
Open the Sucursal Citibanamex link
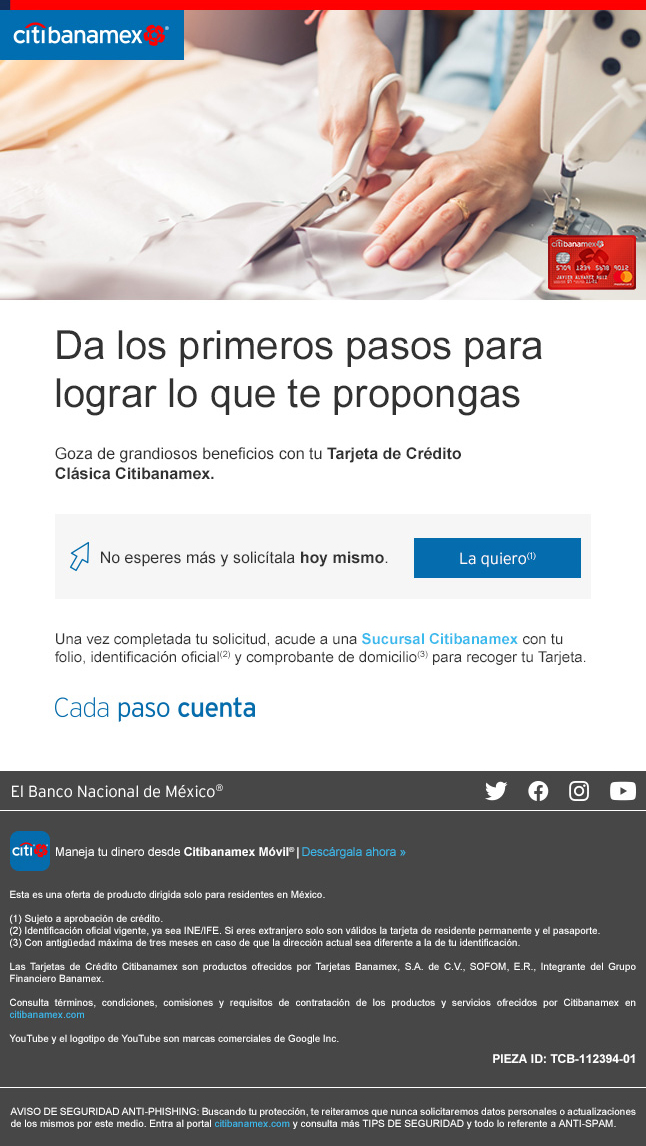439,638
